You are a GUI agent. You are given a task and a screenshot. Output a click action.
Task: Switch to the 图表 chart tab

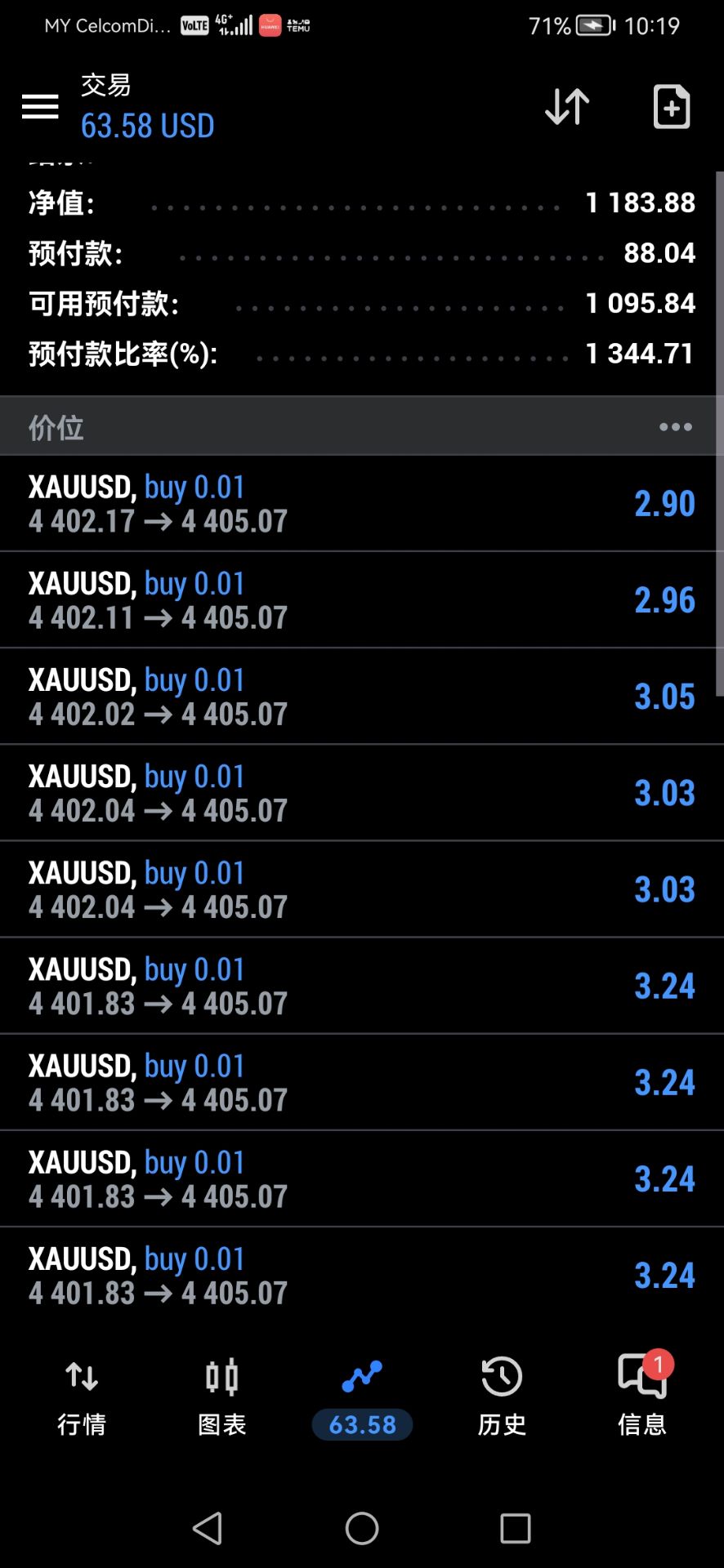pos(222,1397)
